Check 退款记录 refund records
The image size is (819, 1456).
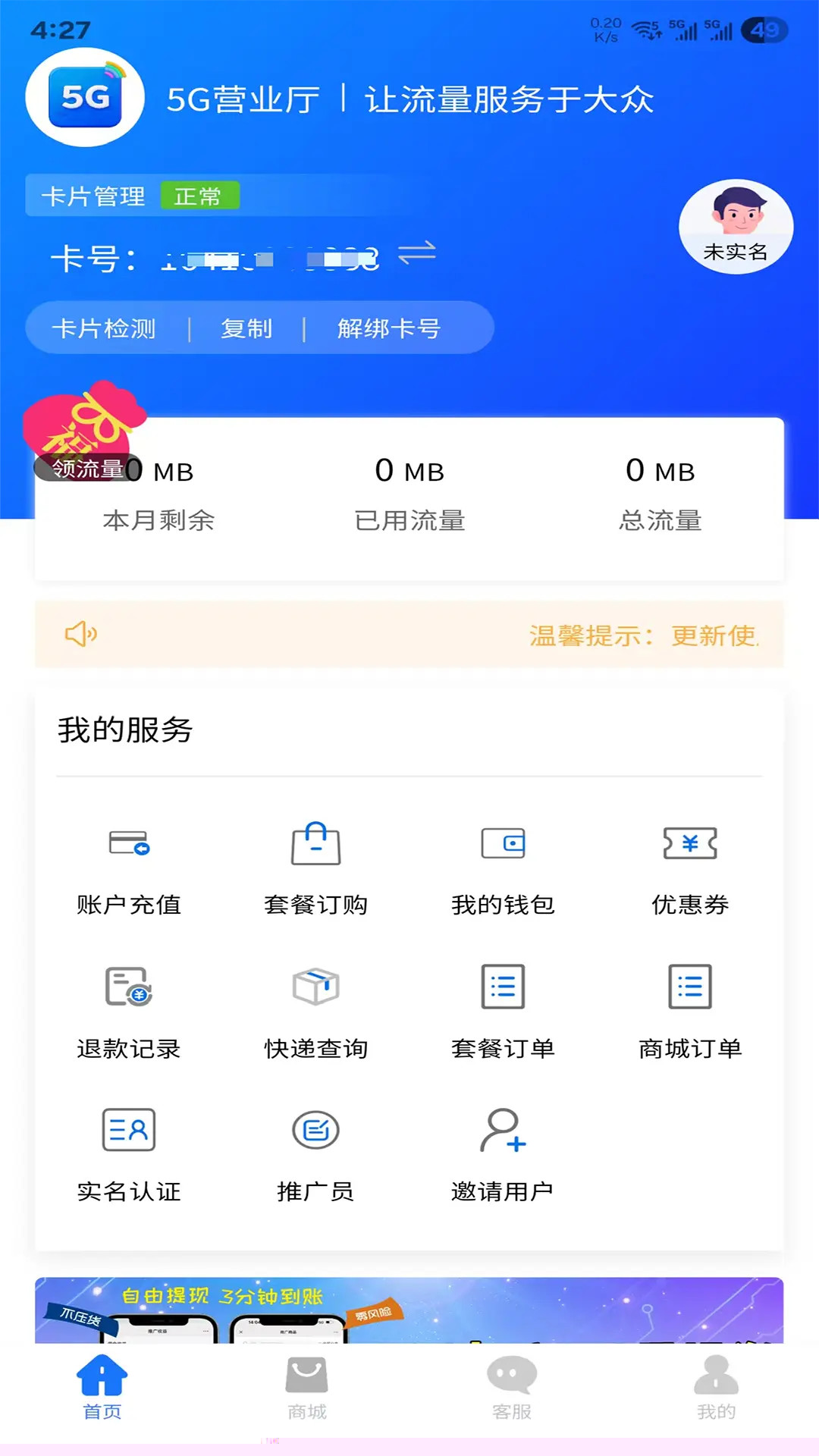(129, 1012)
